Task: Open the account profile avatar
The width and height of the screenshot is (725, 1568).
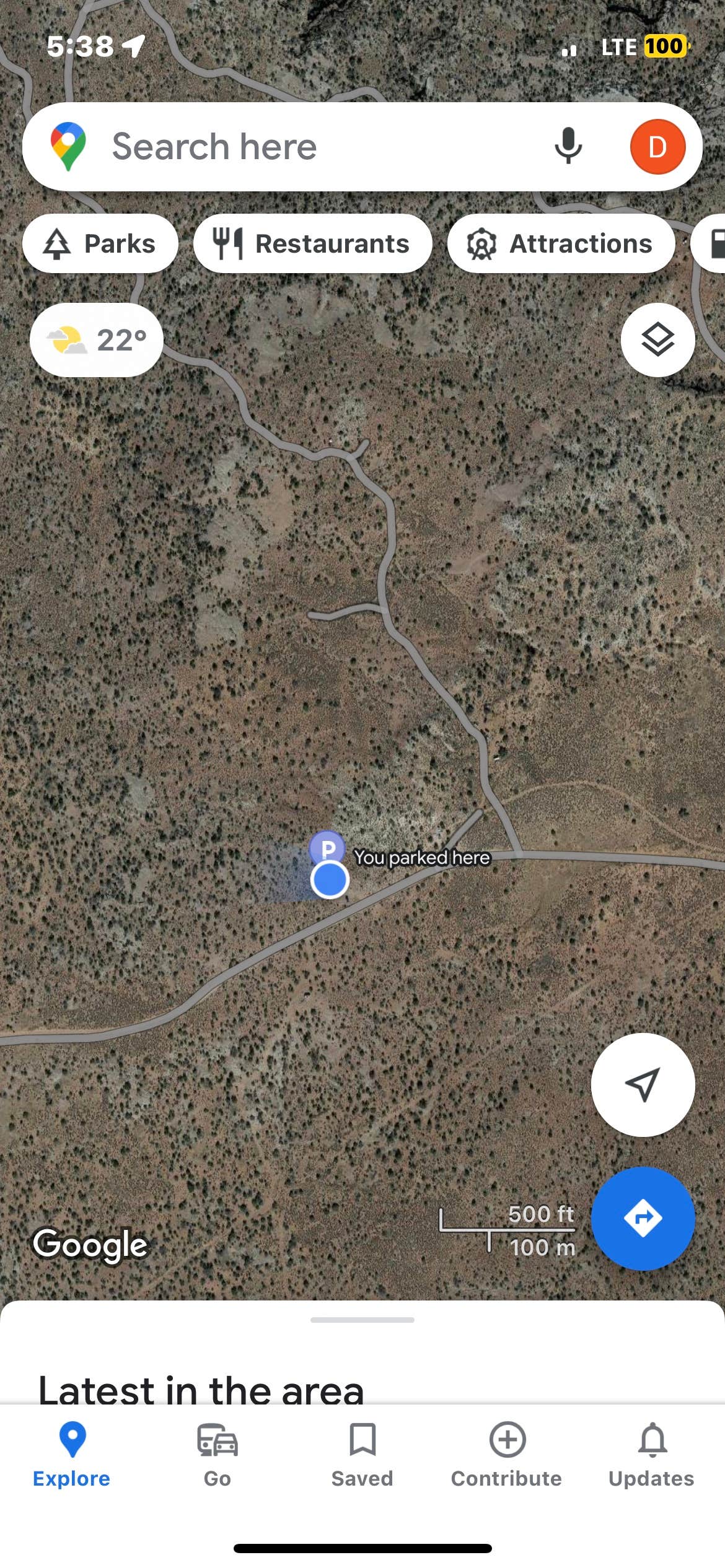Action: point(657,147)
